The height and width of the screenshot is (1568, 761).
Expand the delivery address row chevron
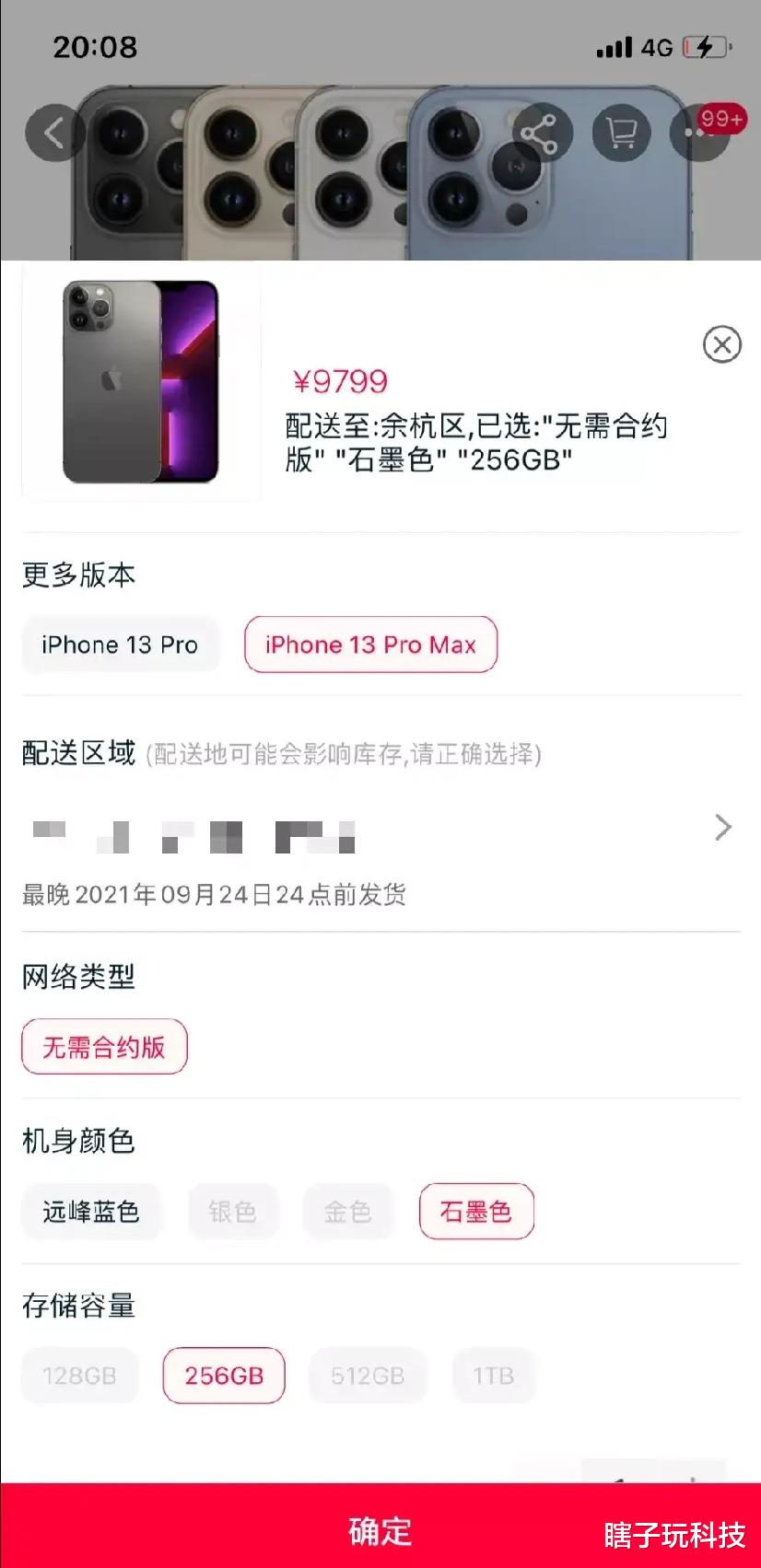pyautogui.click(x=722, y=828)
